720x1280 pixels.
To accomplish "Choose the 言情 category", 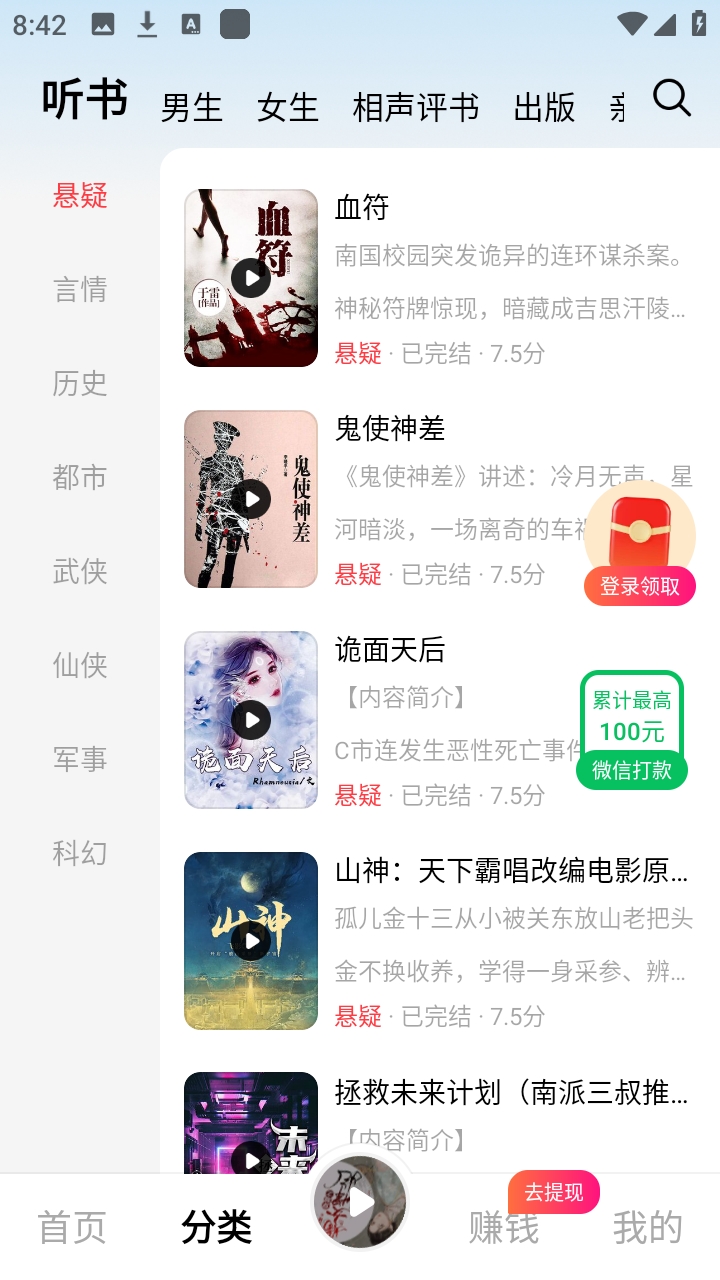I will [80, 290].
